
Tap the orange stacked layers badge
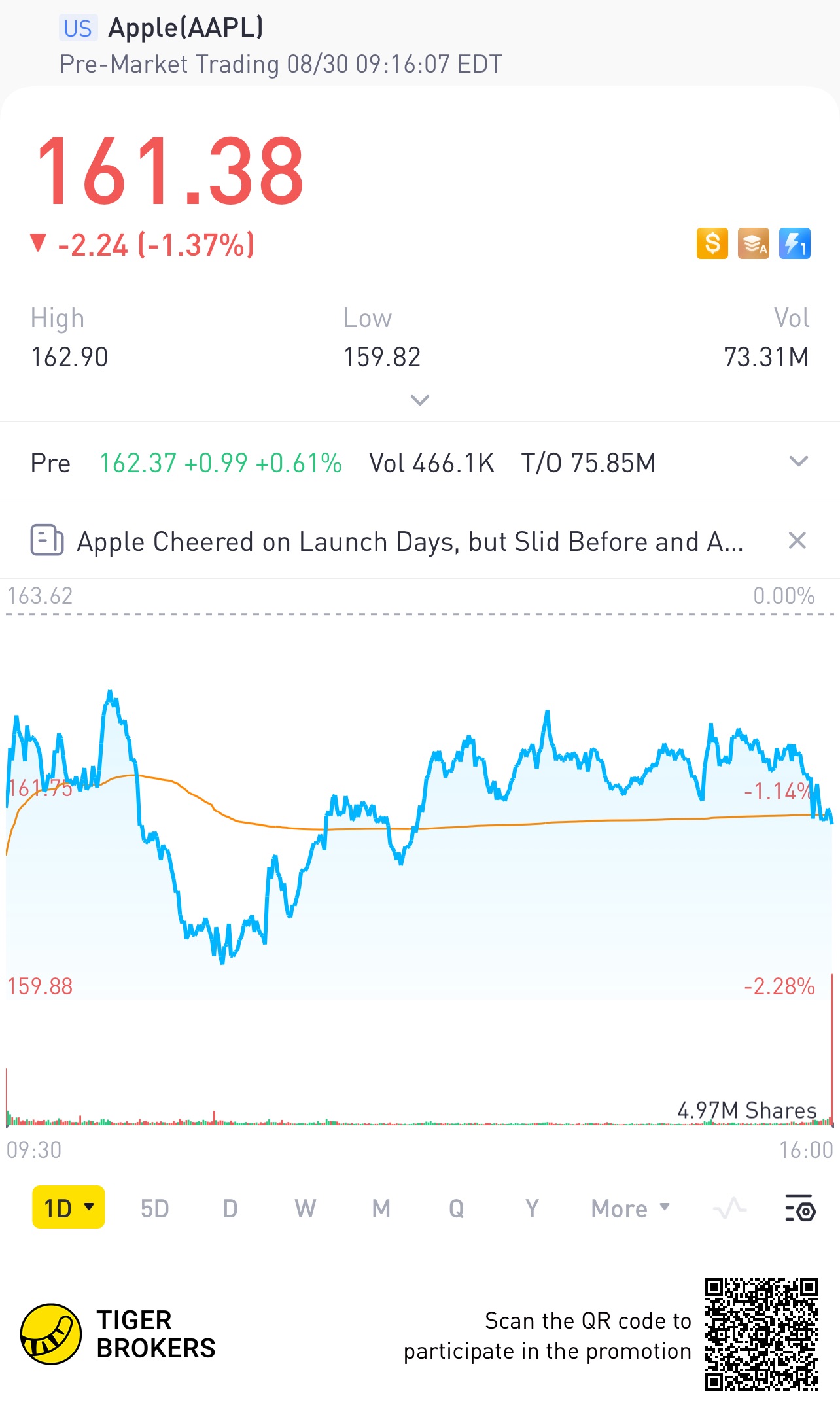[754, 243]
